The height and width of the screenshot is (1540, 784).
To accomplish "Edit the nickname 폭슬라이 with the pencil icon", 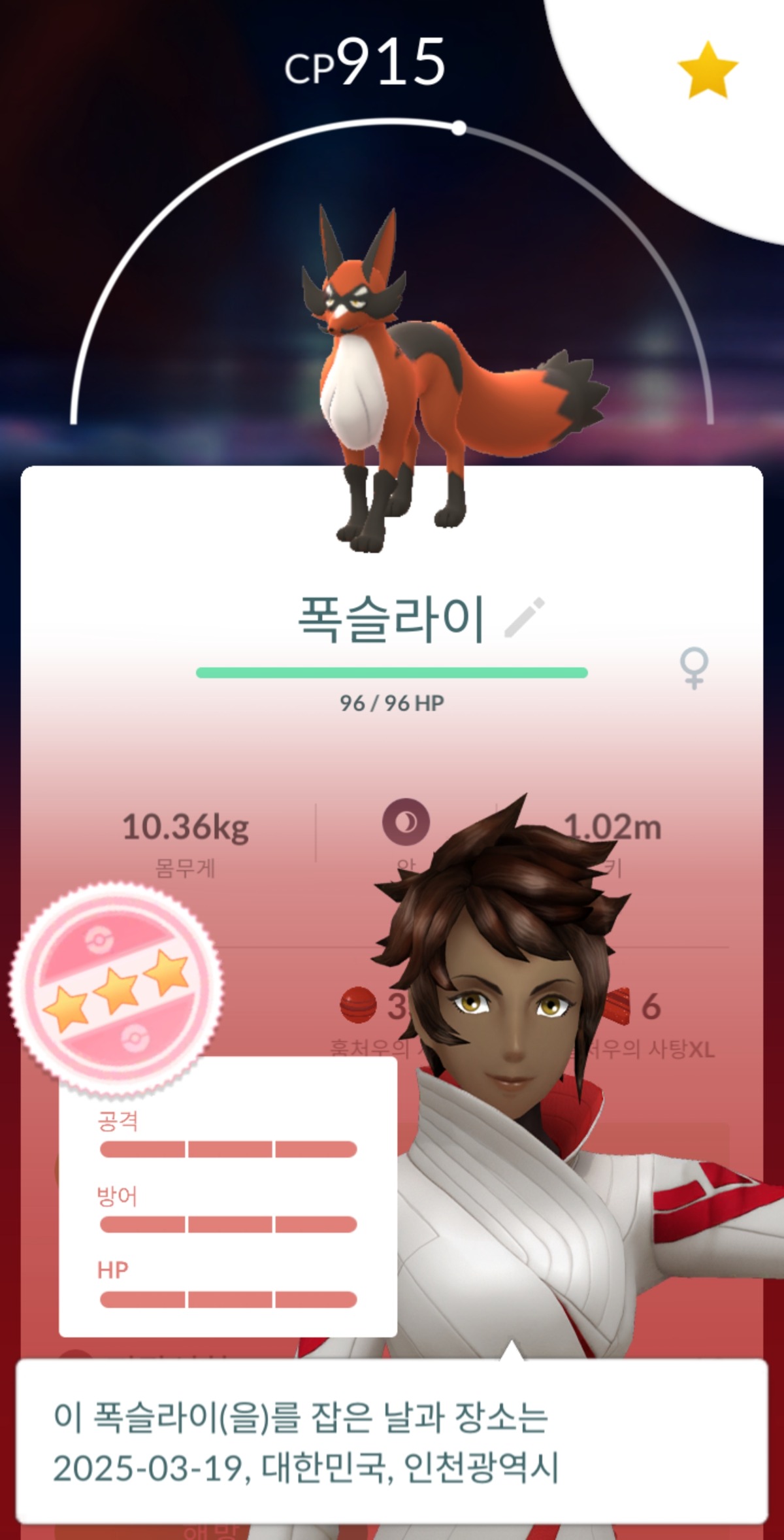I will pyautogui.click(x=524, y=617).
